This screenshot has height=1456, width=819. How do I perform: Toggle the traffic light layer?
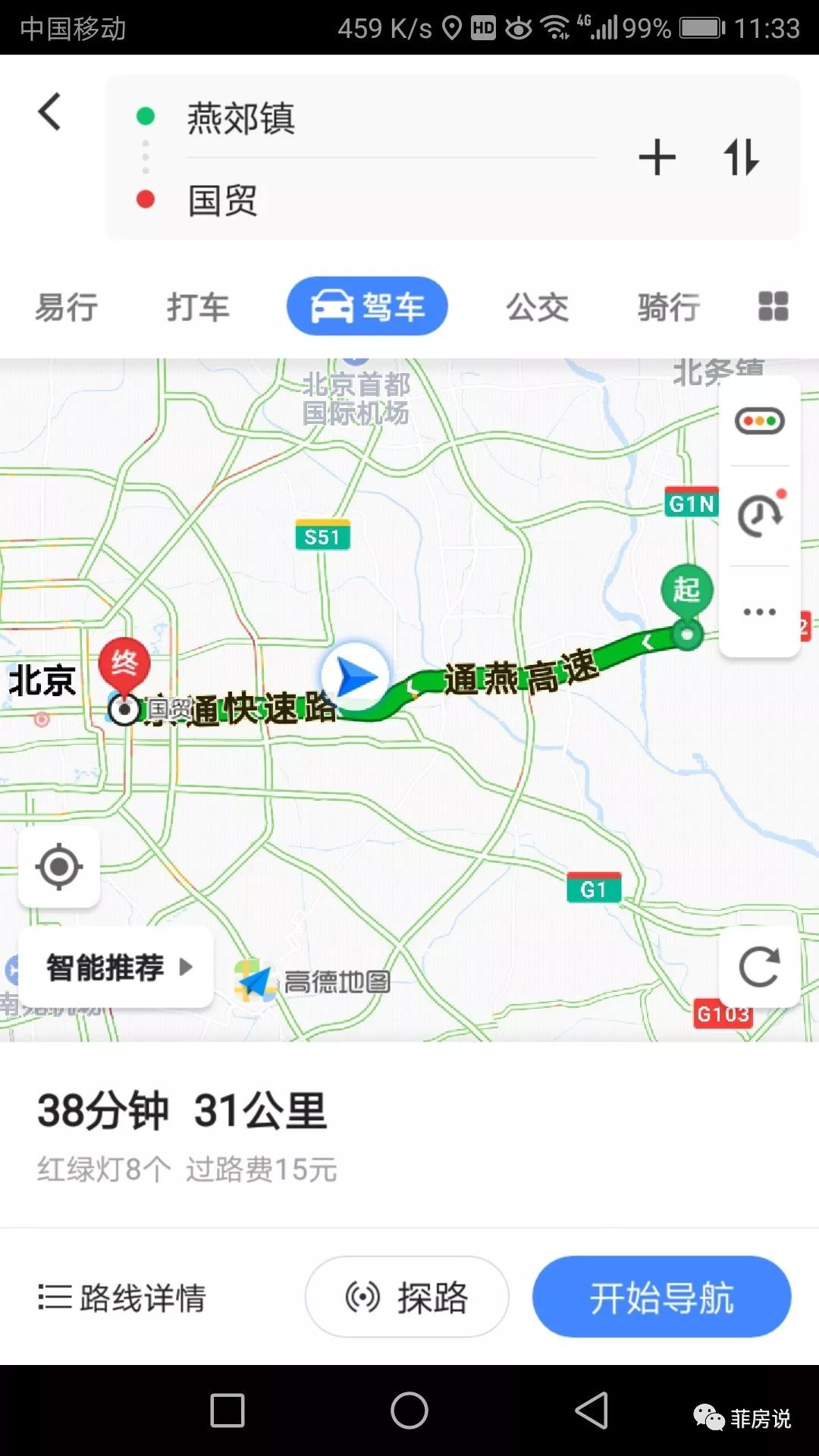pos(760,420)
